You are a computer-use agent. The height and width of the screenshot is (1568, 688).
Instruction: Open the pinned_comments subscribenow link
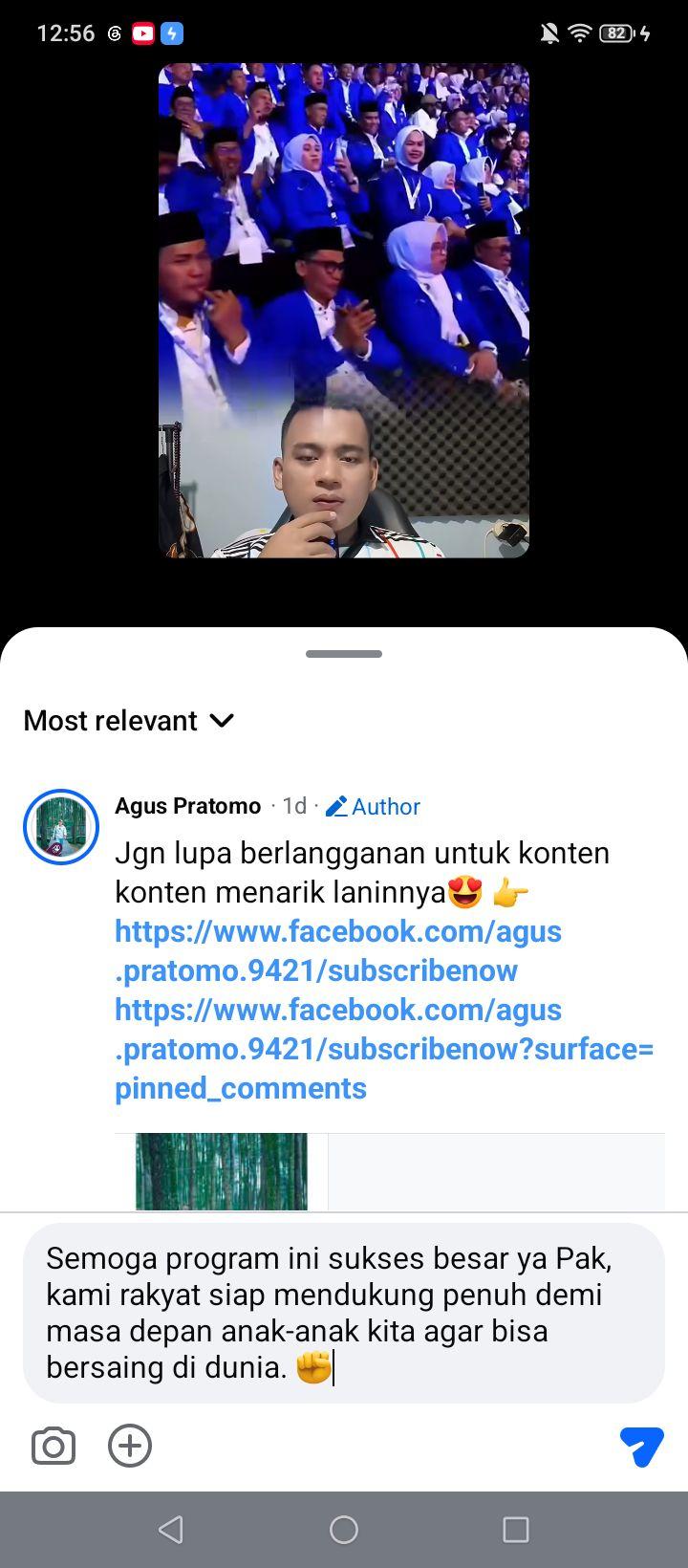tap(384, 1049)
